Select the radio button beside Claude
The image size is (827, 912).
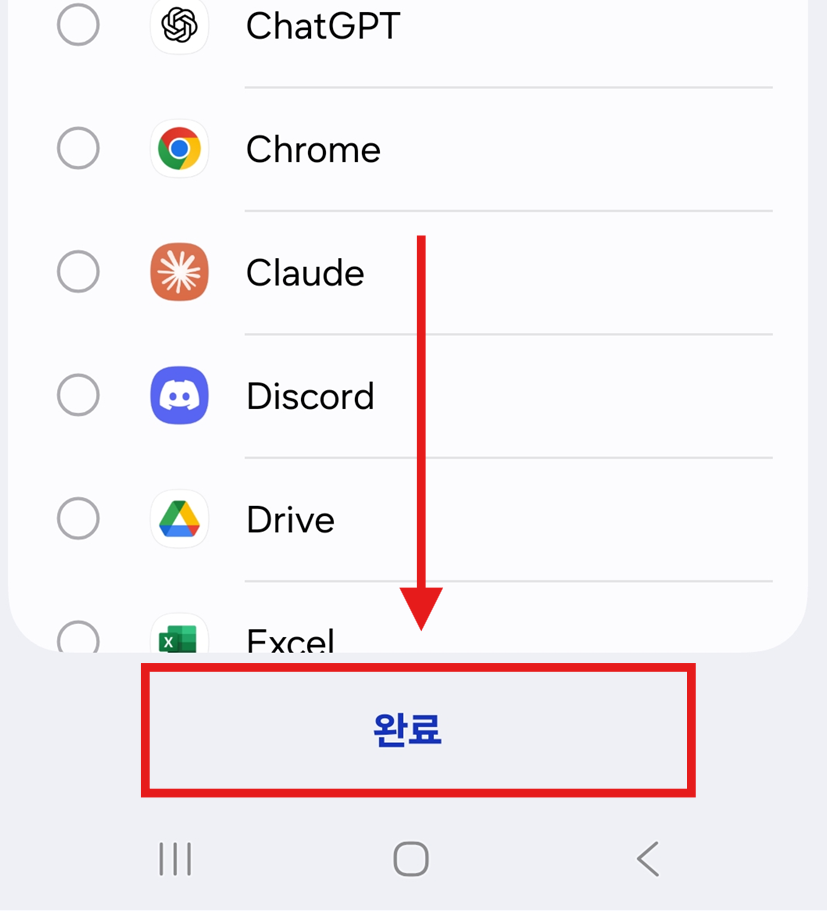point(78,272)
